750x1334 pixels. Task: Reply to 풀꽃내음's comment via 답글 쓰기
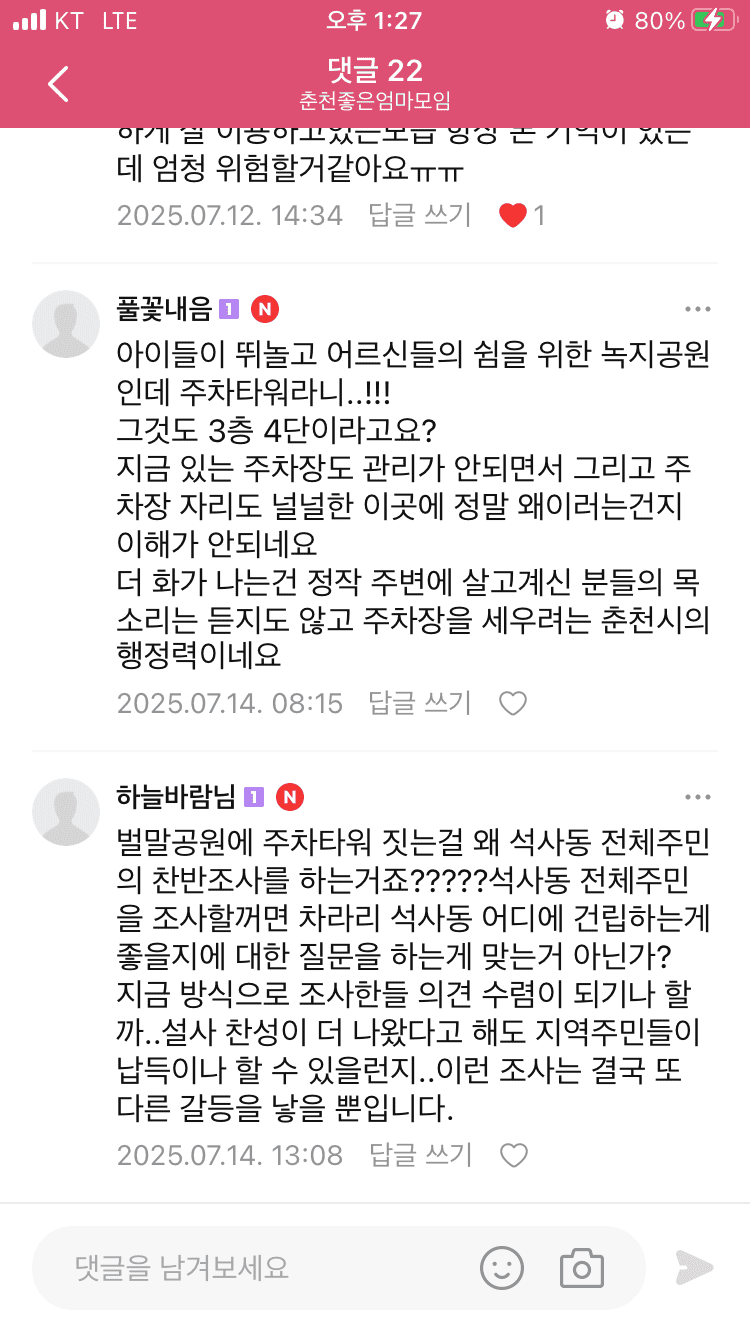pyautogui.click(x=420, y=704)
